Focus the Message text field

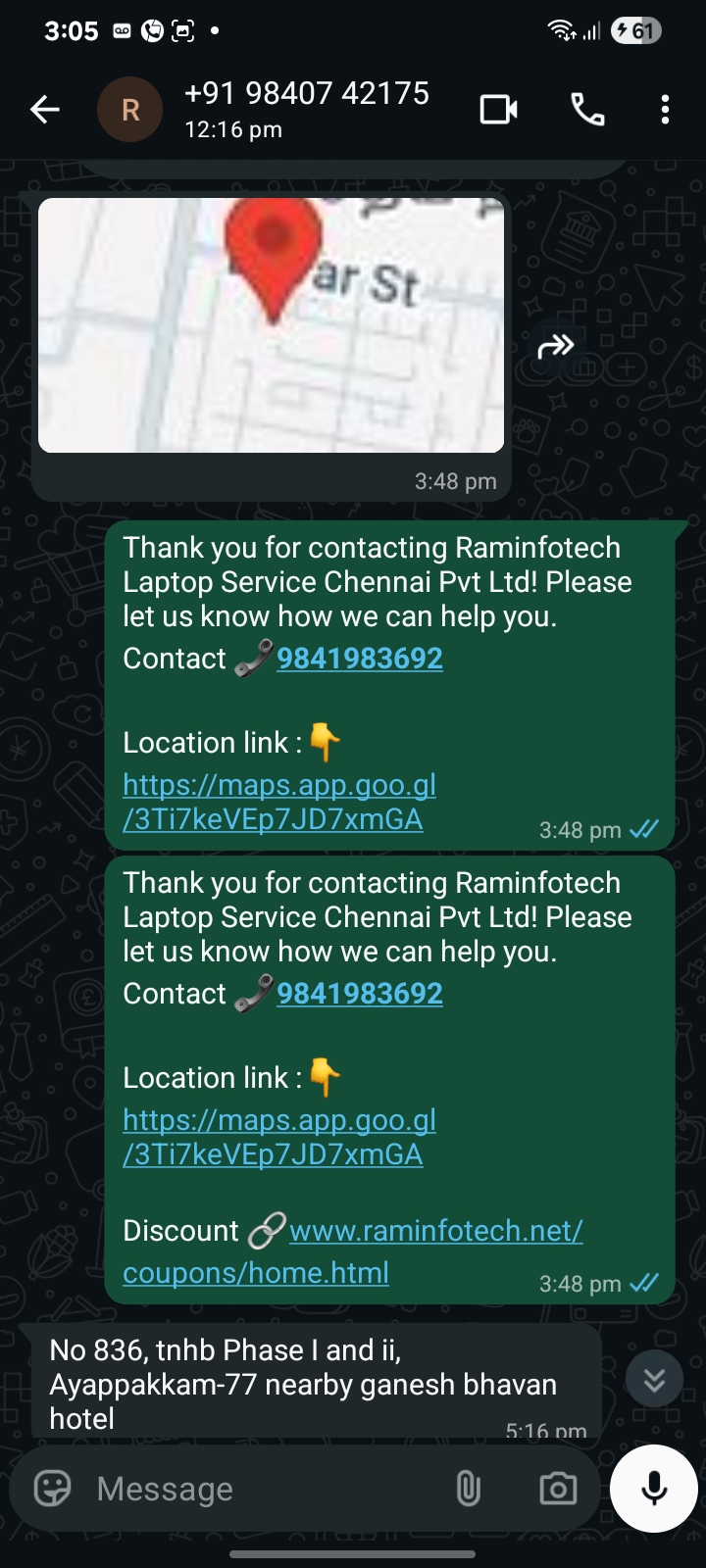point(265,1489)
